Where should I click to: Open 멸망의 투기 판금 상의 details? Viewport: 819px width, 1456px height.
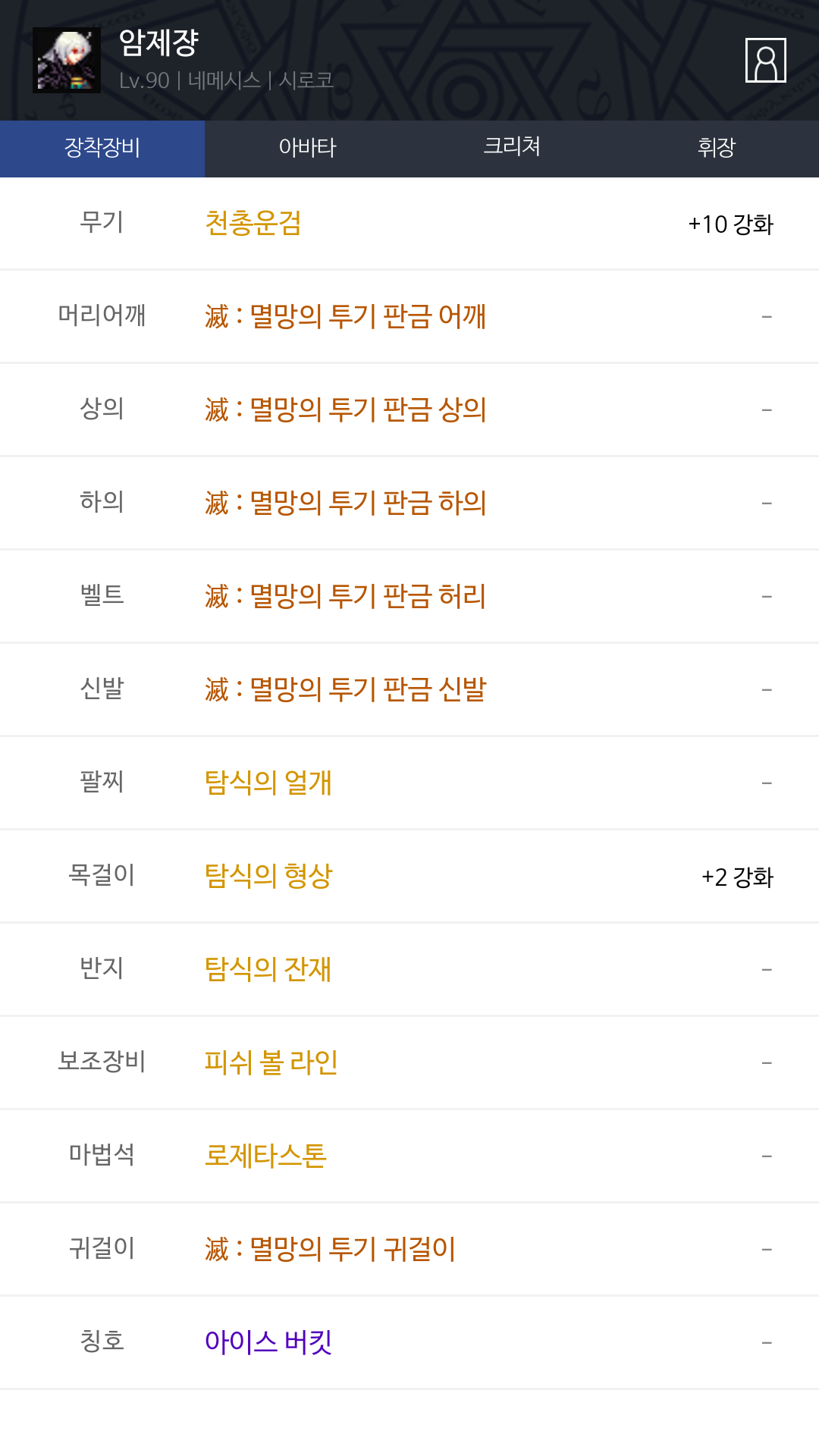[345, 409]
